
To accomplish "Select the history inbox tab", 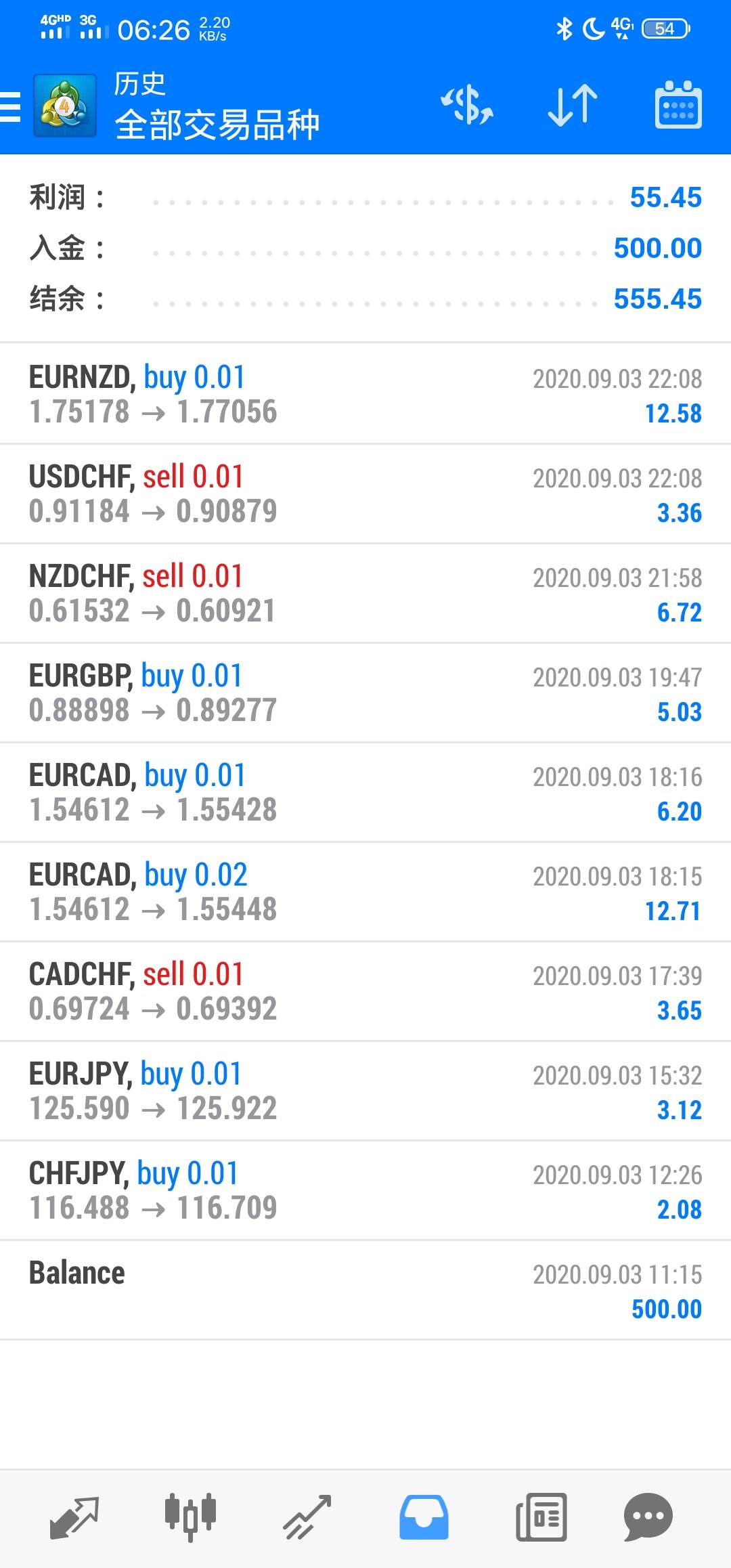I will pos(424,1517).
